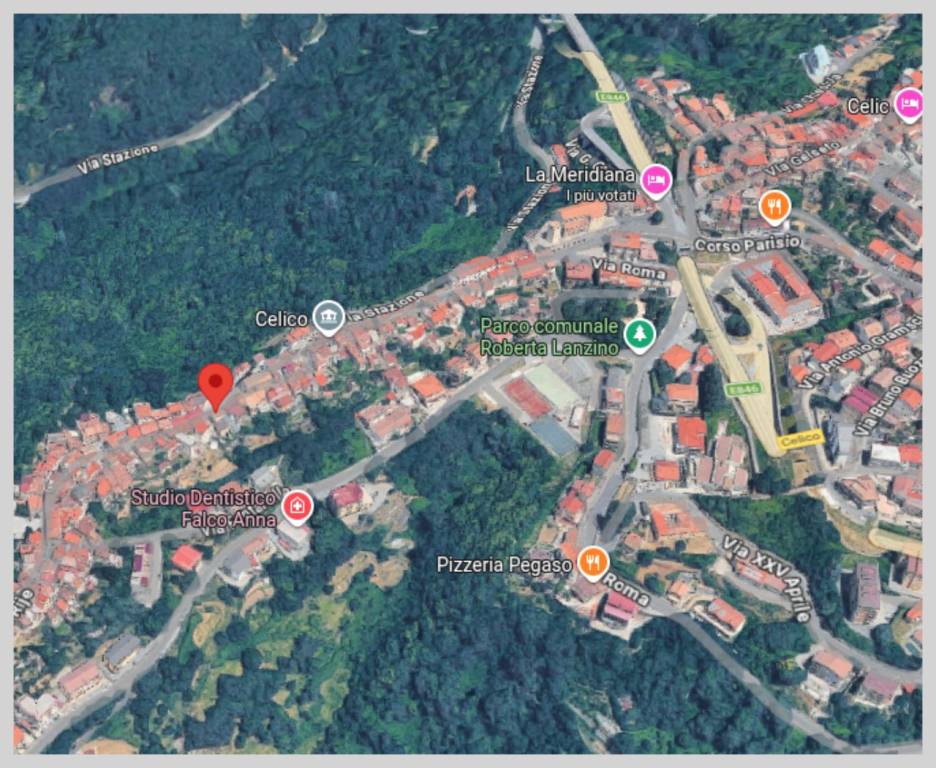The height and width of the screenshot is (768, 936).
Task: Open the pink hotel pin beside Celic
Action: [908, 104]
